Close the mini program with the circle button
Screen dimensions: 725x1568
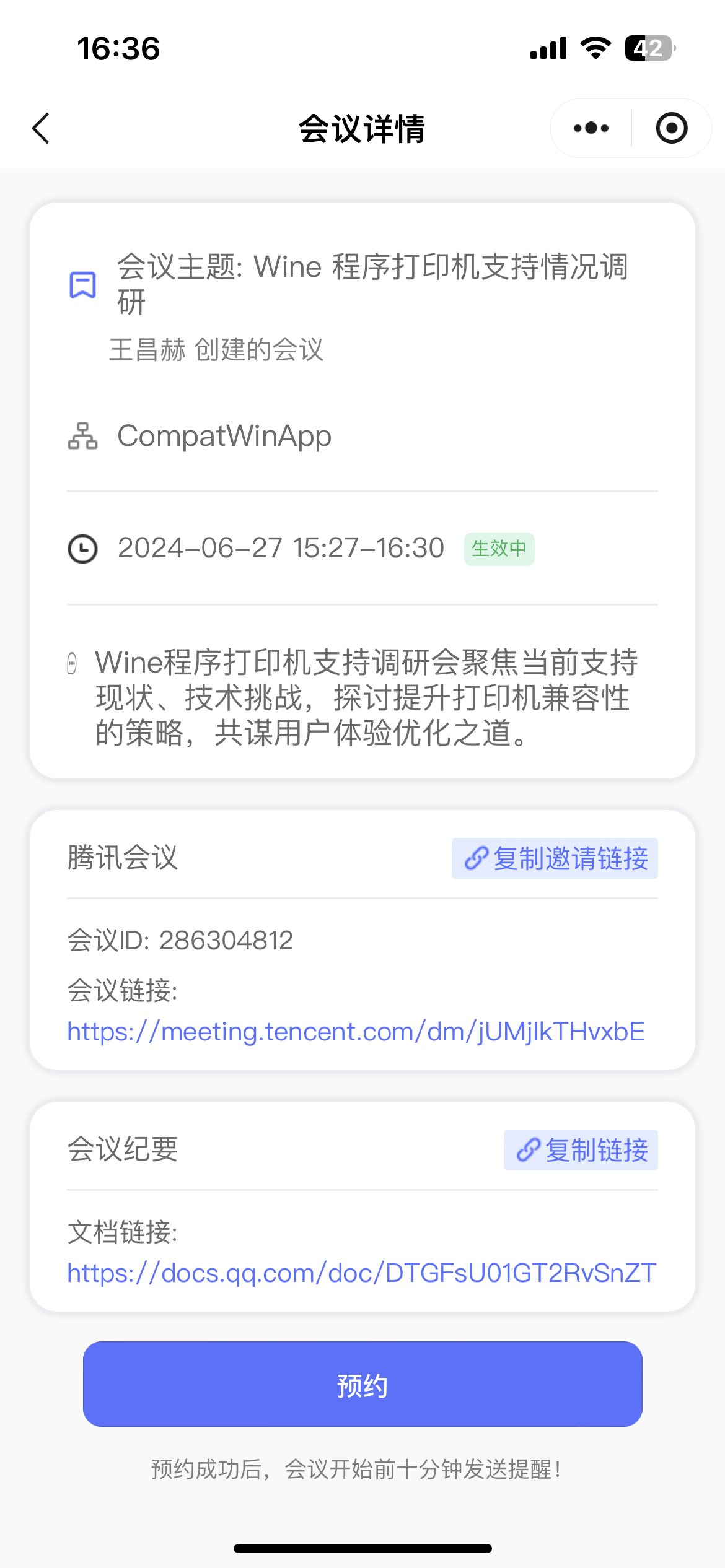point(672,128)
